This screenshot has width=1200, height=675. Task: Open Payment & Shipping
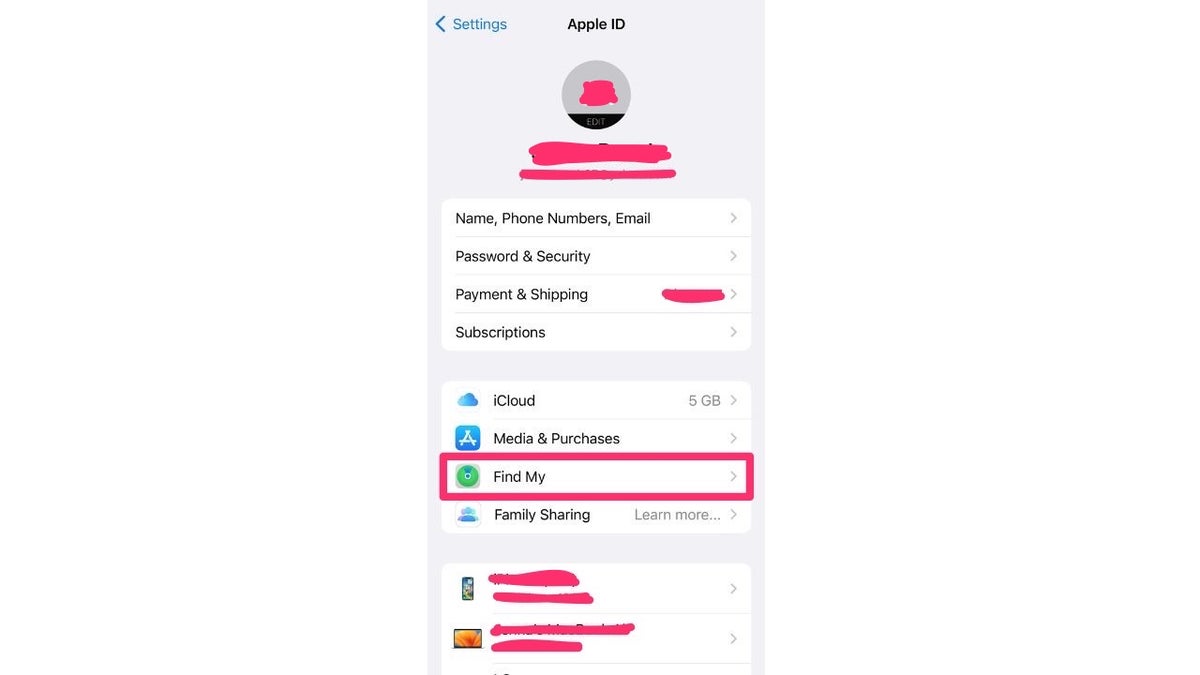click(x=595, y=294)
